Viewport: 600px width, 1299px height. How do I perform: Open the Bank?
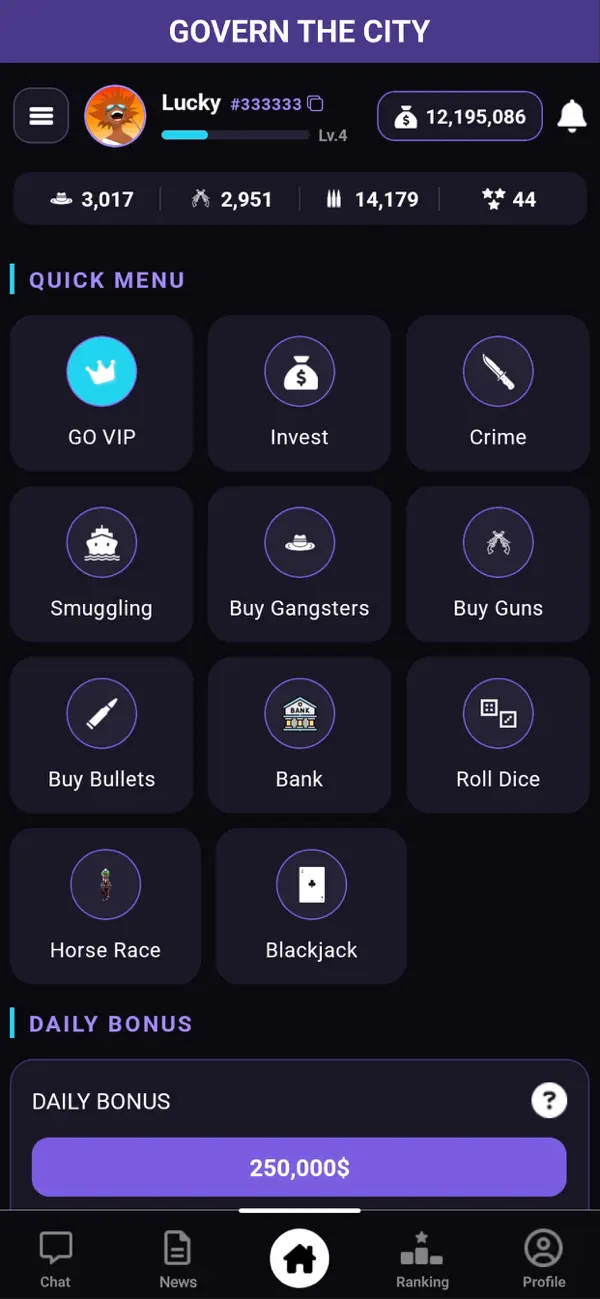[299, 735]
